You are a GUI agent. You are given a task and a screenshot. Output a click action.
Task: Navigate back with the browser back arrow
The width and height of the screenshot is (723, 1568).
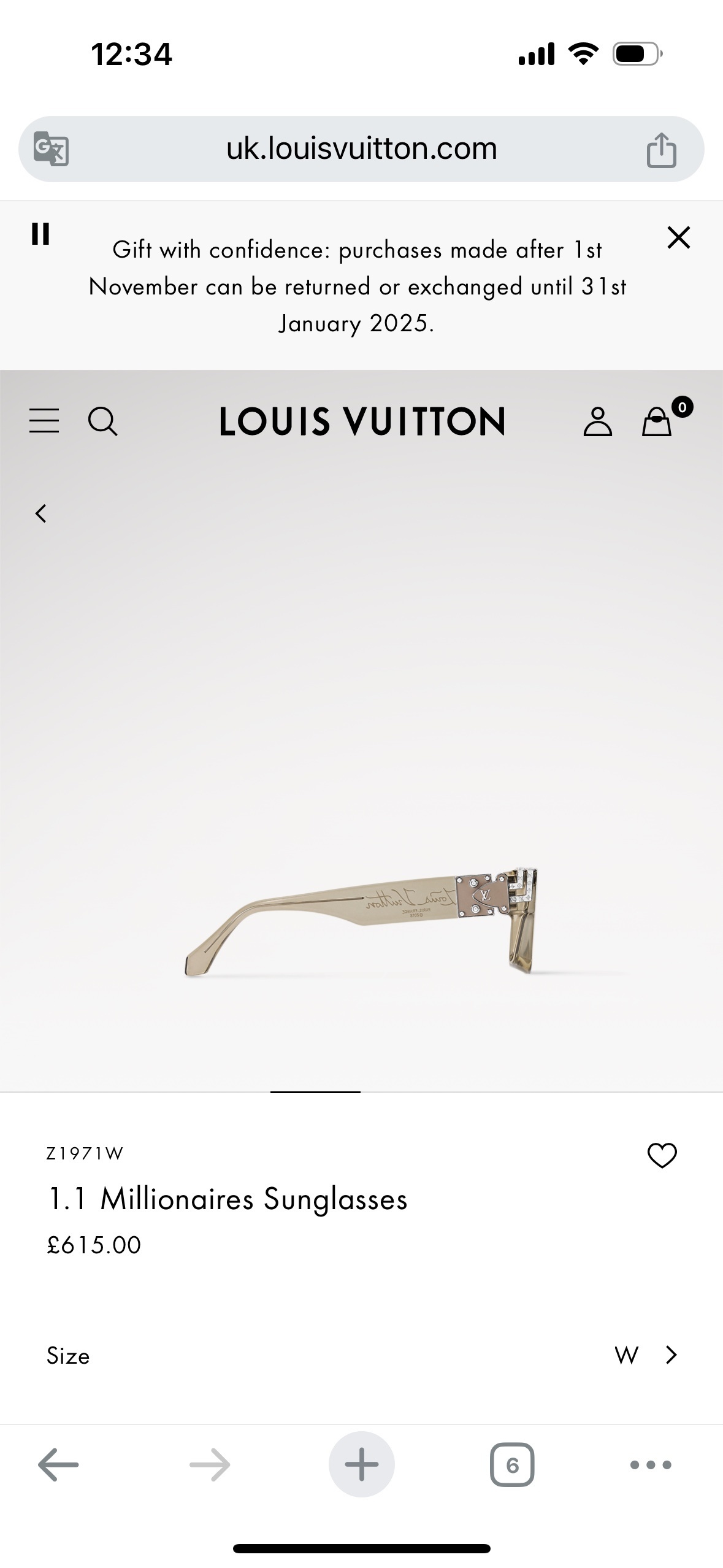tap(58, 1465)
